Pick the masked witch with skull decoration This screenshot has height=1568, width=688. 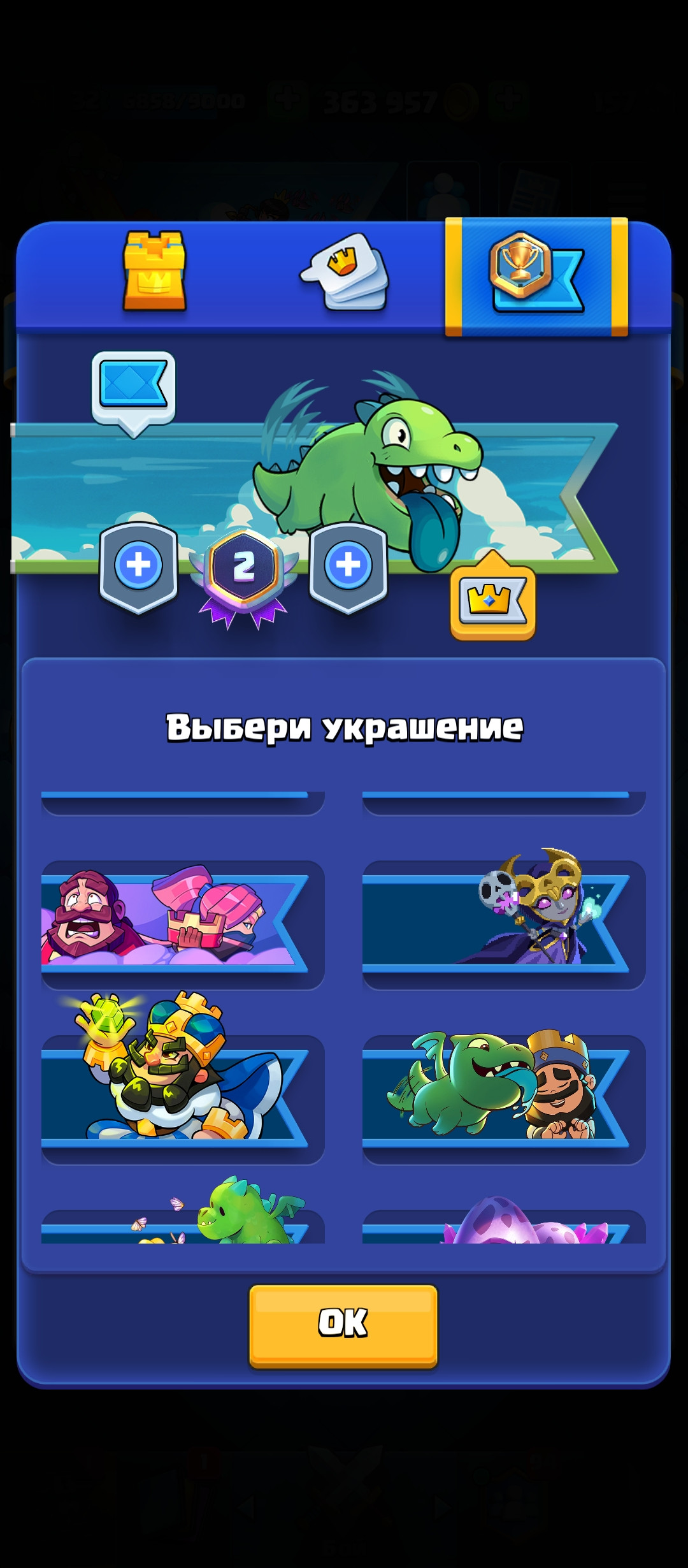click(x=503, y=923)
